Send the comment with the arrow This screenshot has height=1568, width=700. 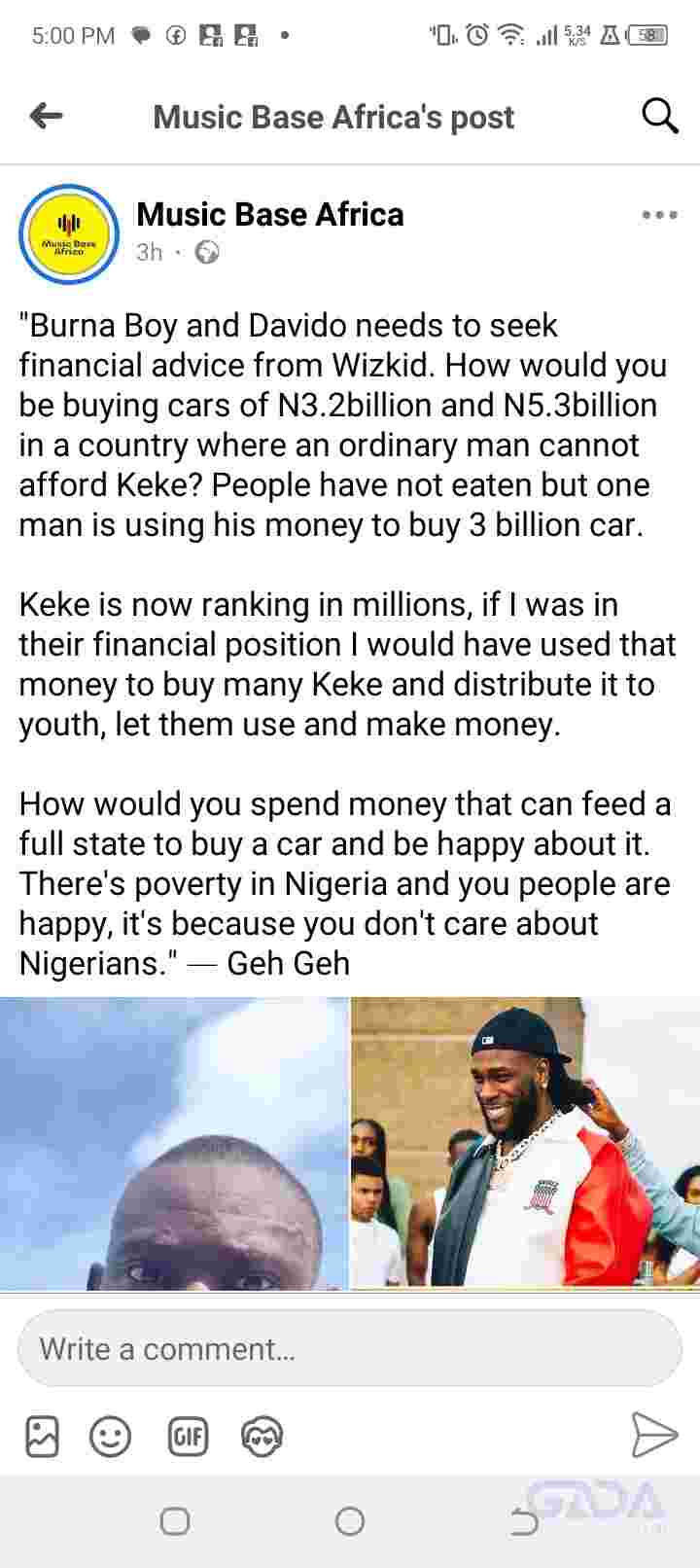tap(653, 1435)
